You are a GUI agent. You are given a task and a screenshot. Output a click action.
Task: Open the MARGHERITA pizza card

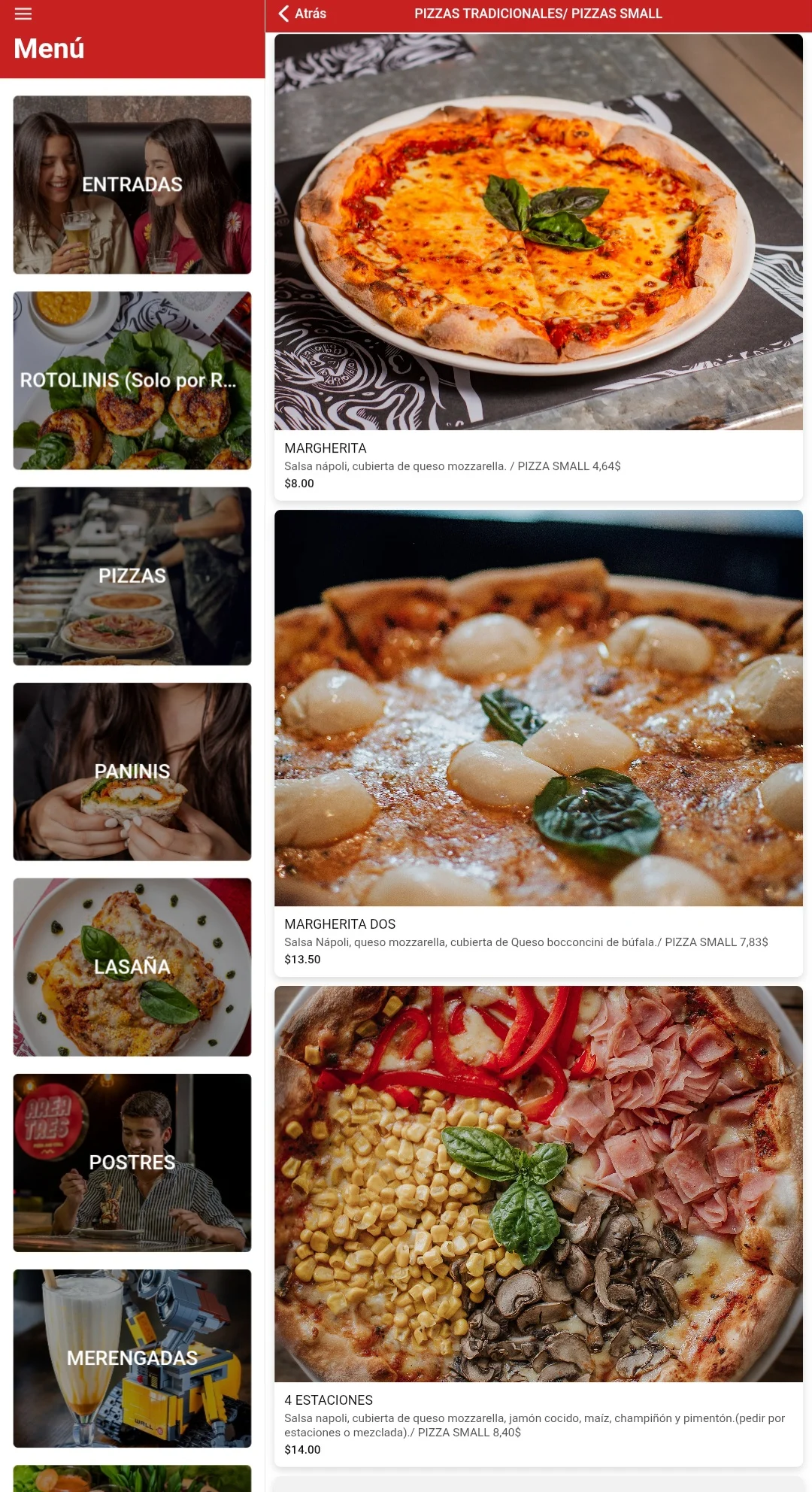538,267
